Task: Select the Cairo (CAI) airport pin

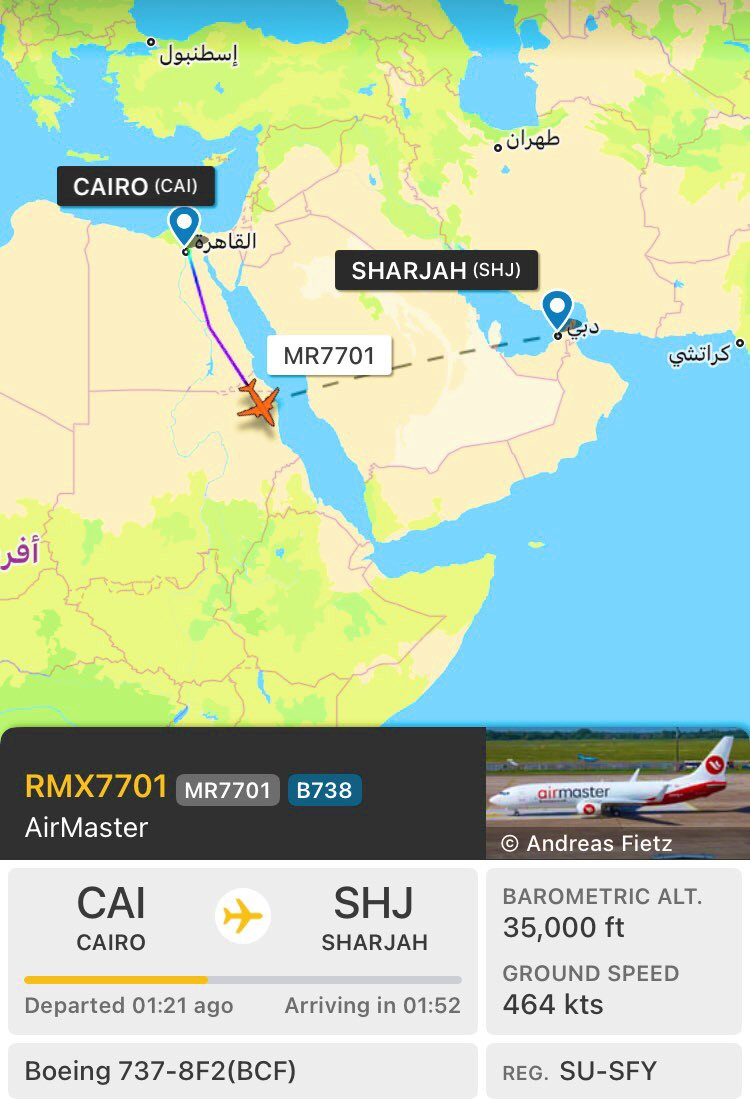Action: point(184,225)
